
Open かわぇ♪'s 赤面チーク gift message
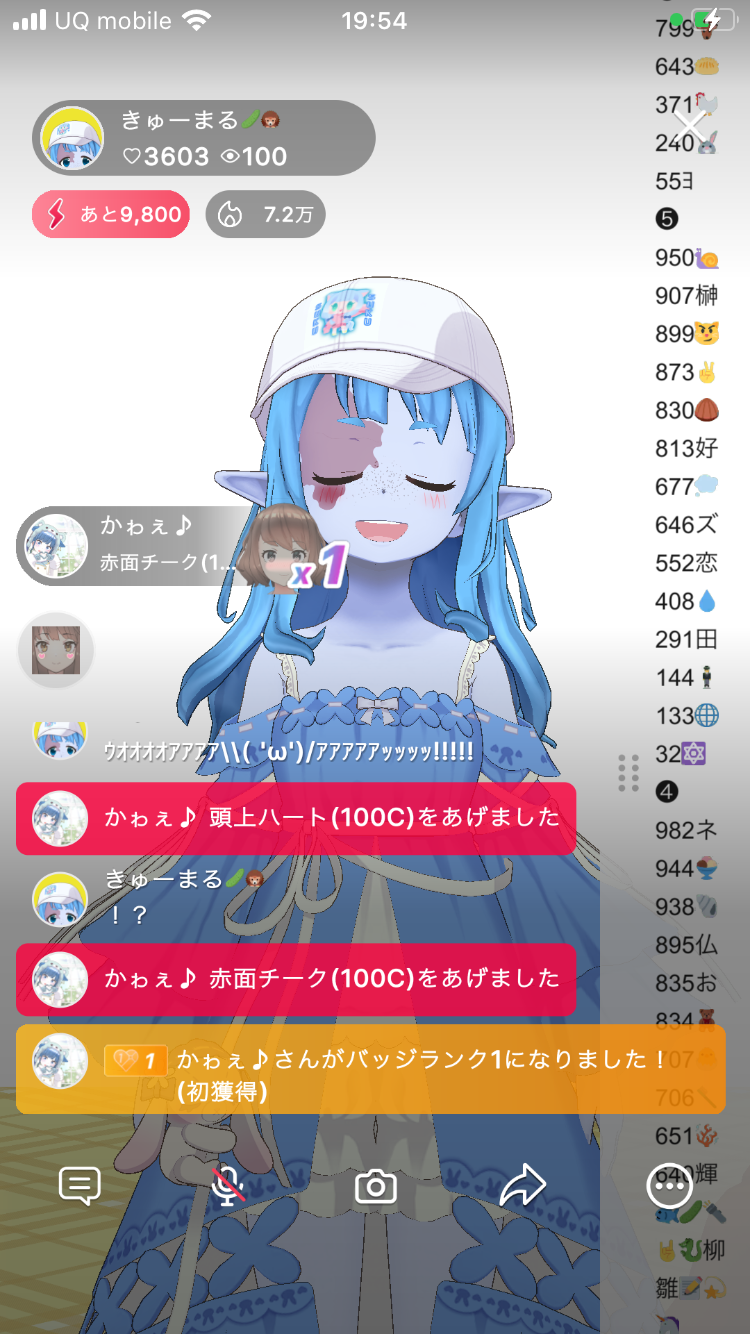tap(296, 979)
